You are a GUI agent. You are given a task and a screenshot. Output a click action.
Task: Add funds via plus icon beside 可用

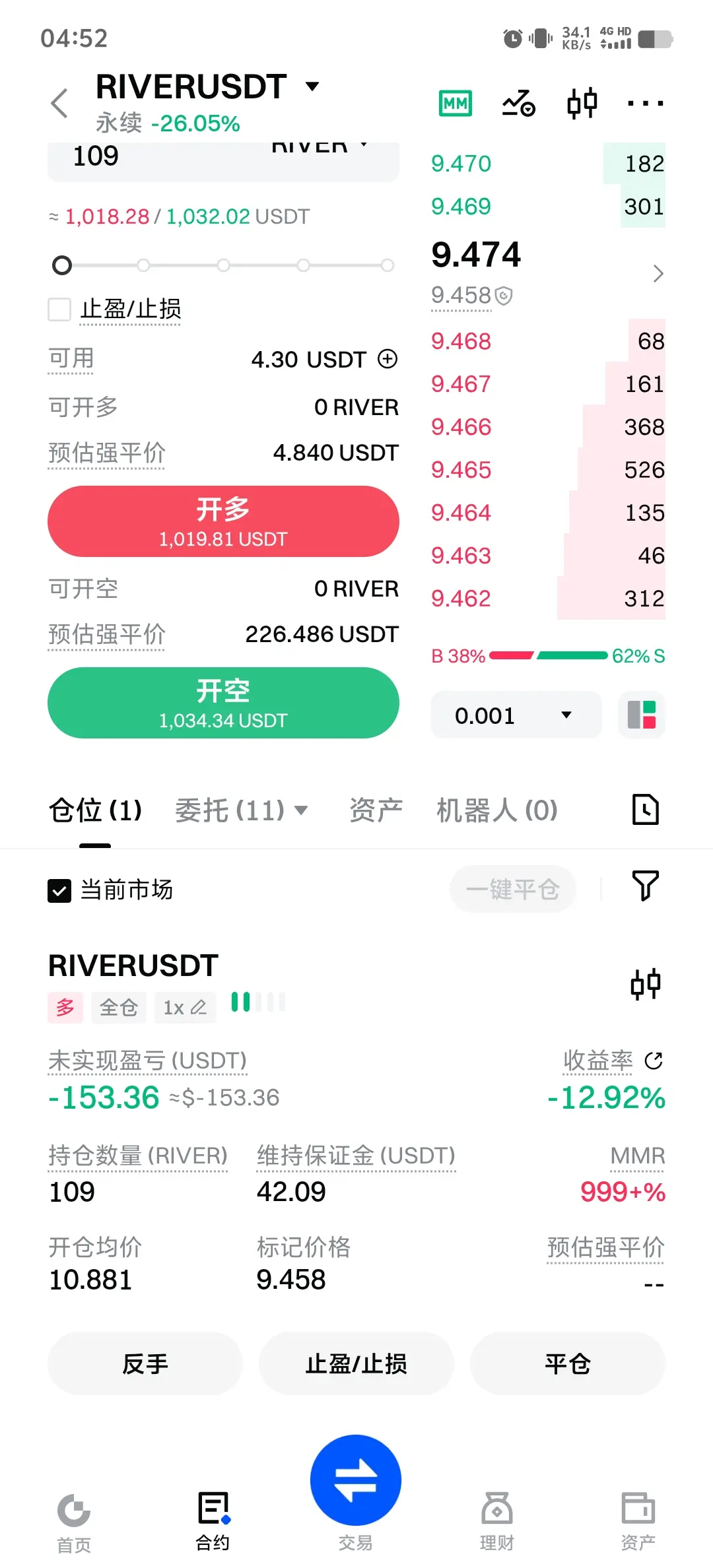[x=388, y=359]
